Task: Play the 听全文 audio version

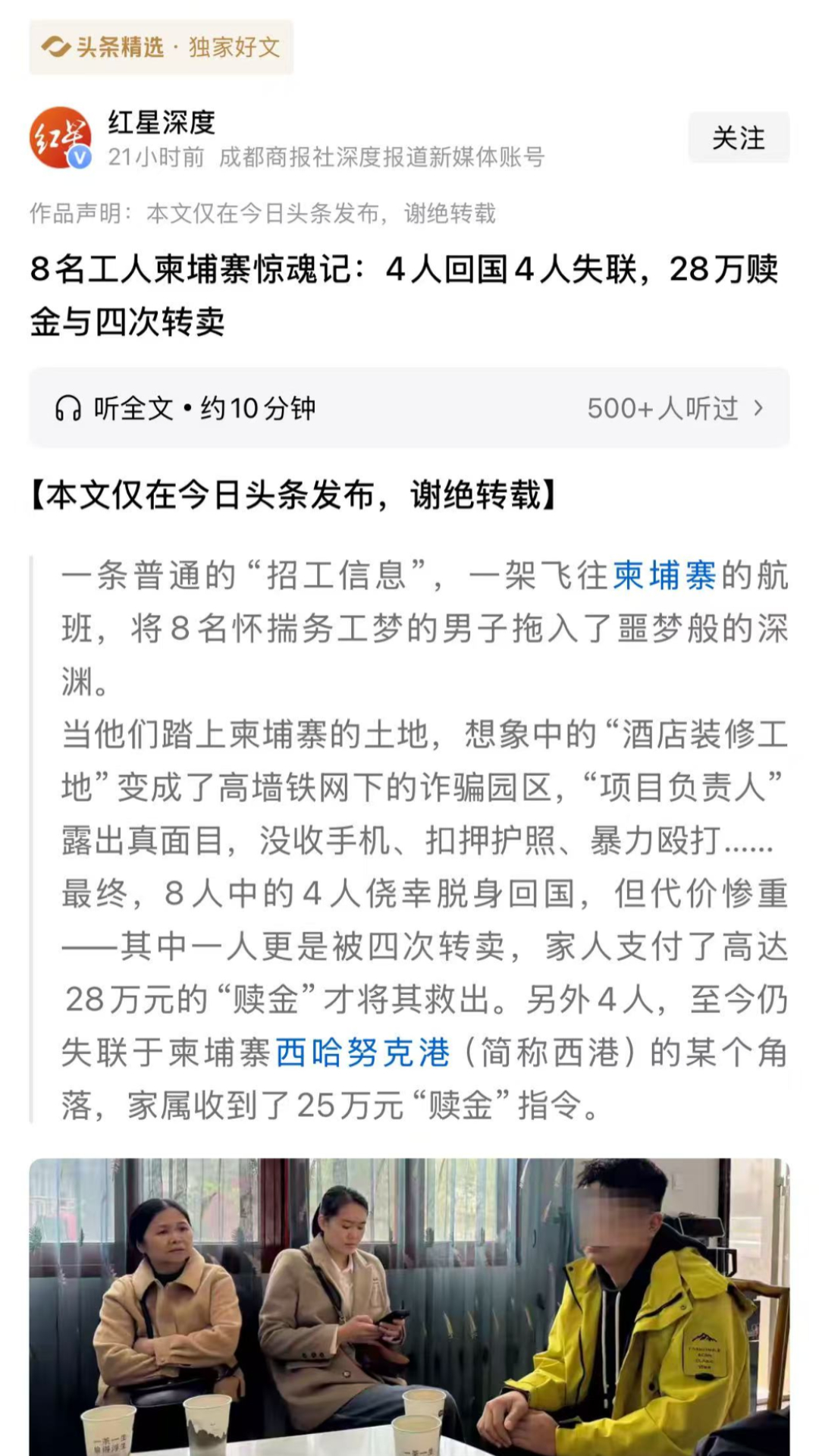Action: (x=186, y=408)
